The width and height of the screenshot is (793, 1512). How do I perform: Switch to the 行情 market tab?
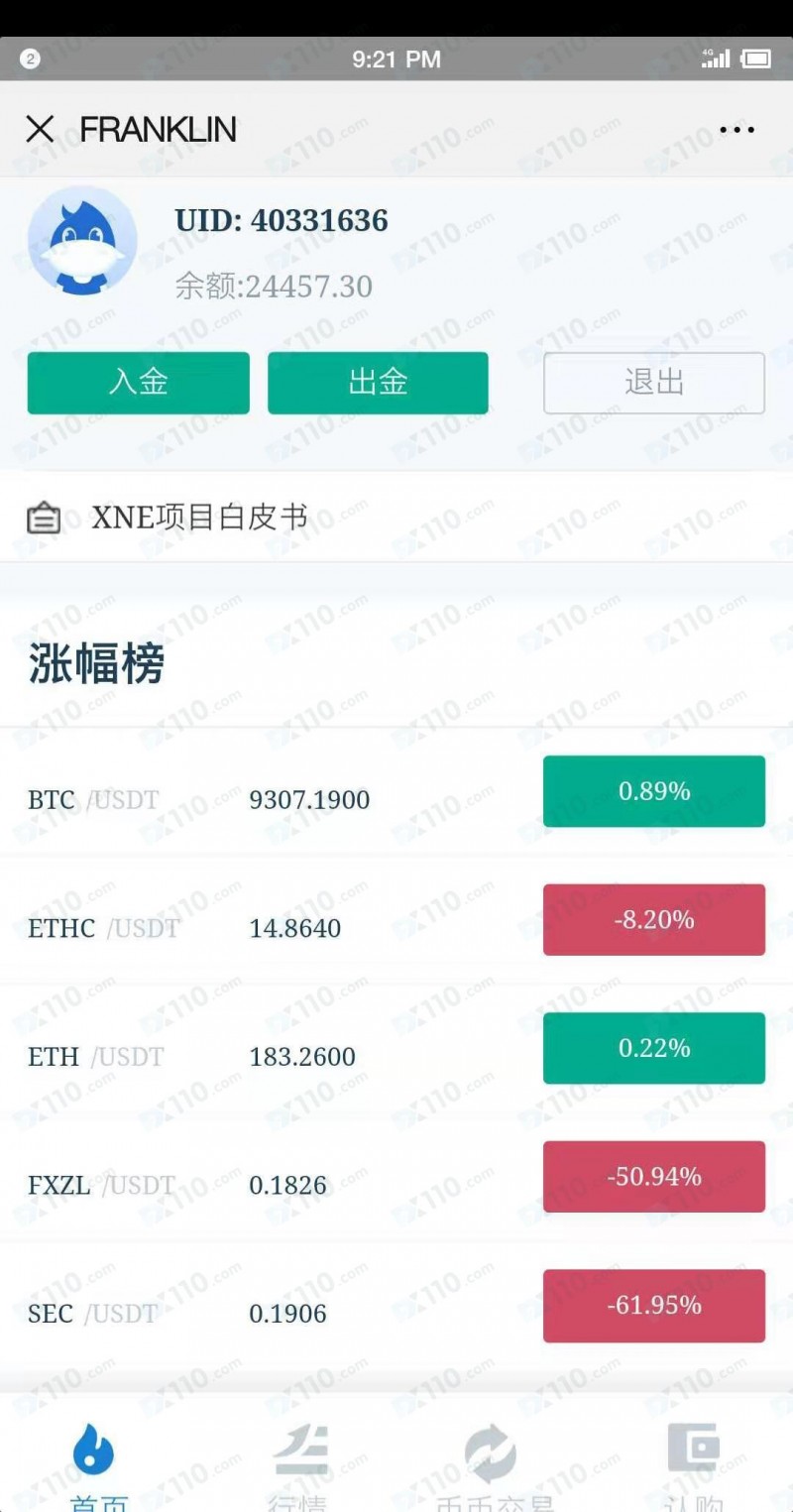pos(298,1465)
